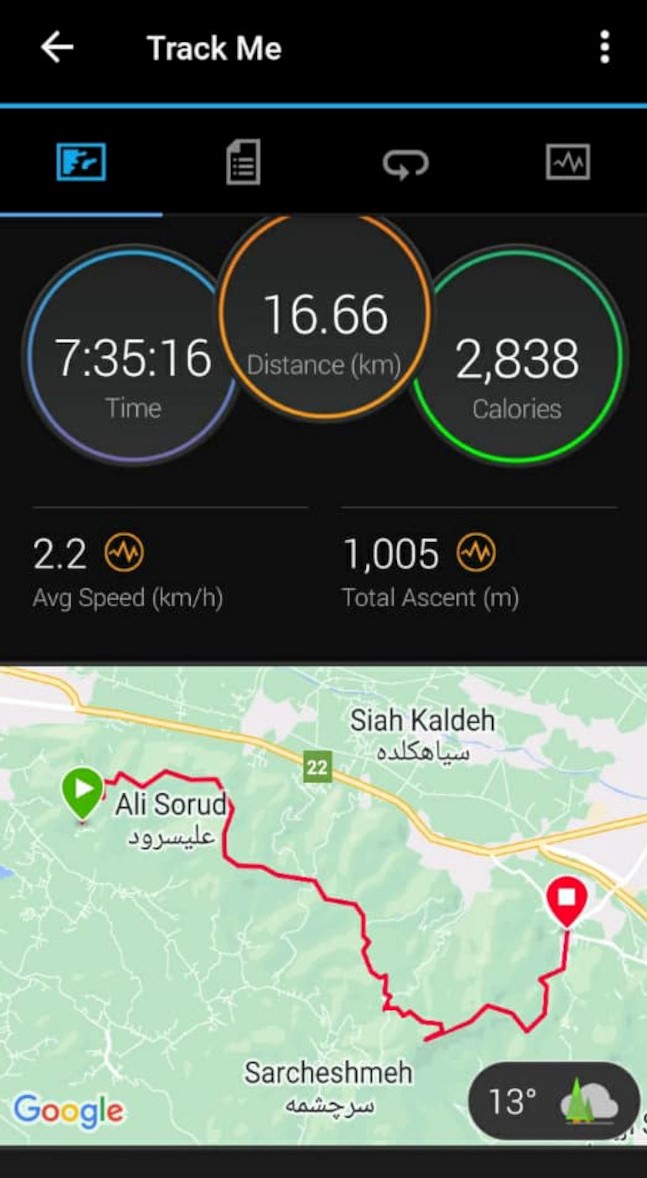Switch to the stats details tab
Image resolution: width=647 pixels, height=1178 pixels.
(x=243, y=162)
